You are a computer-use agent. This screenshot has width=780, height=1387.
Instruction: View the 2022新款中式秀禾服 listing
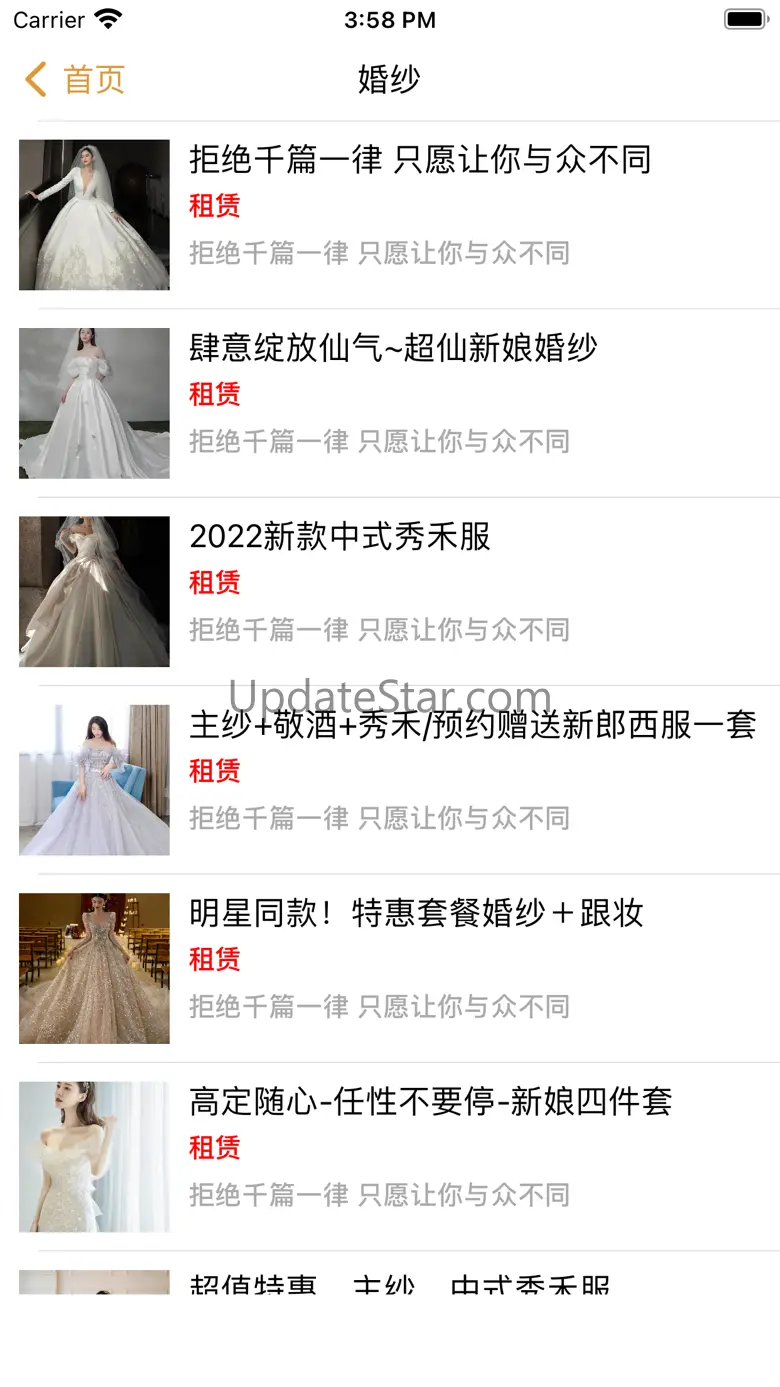pos(340,537)
